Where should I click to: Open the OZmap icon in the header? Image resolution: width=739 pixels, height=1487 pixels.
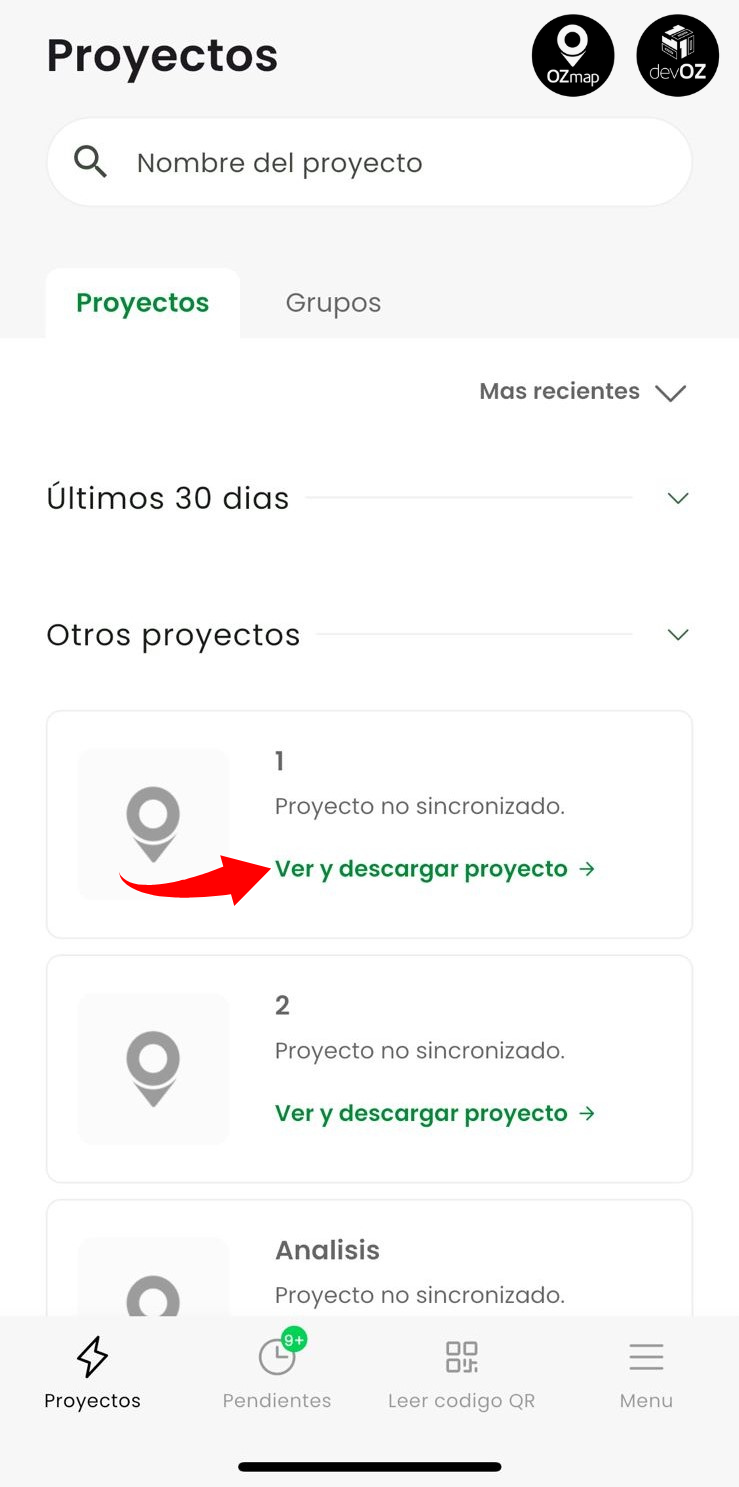[x=573, y=56]
